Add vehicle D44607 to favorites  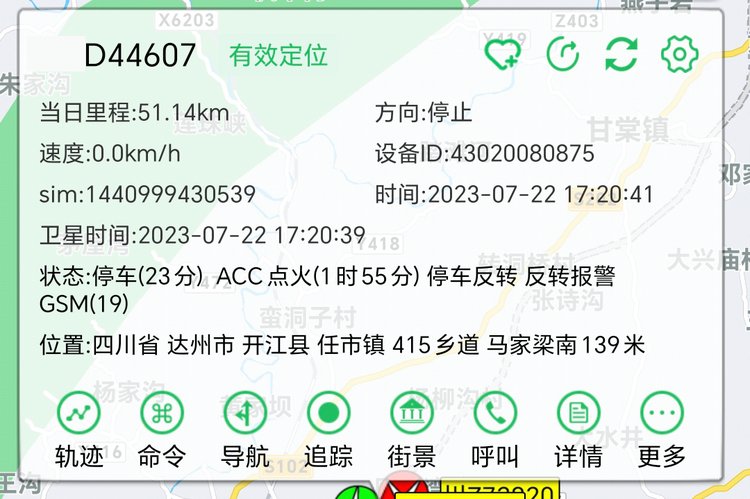[x=502, y=54]
